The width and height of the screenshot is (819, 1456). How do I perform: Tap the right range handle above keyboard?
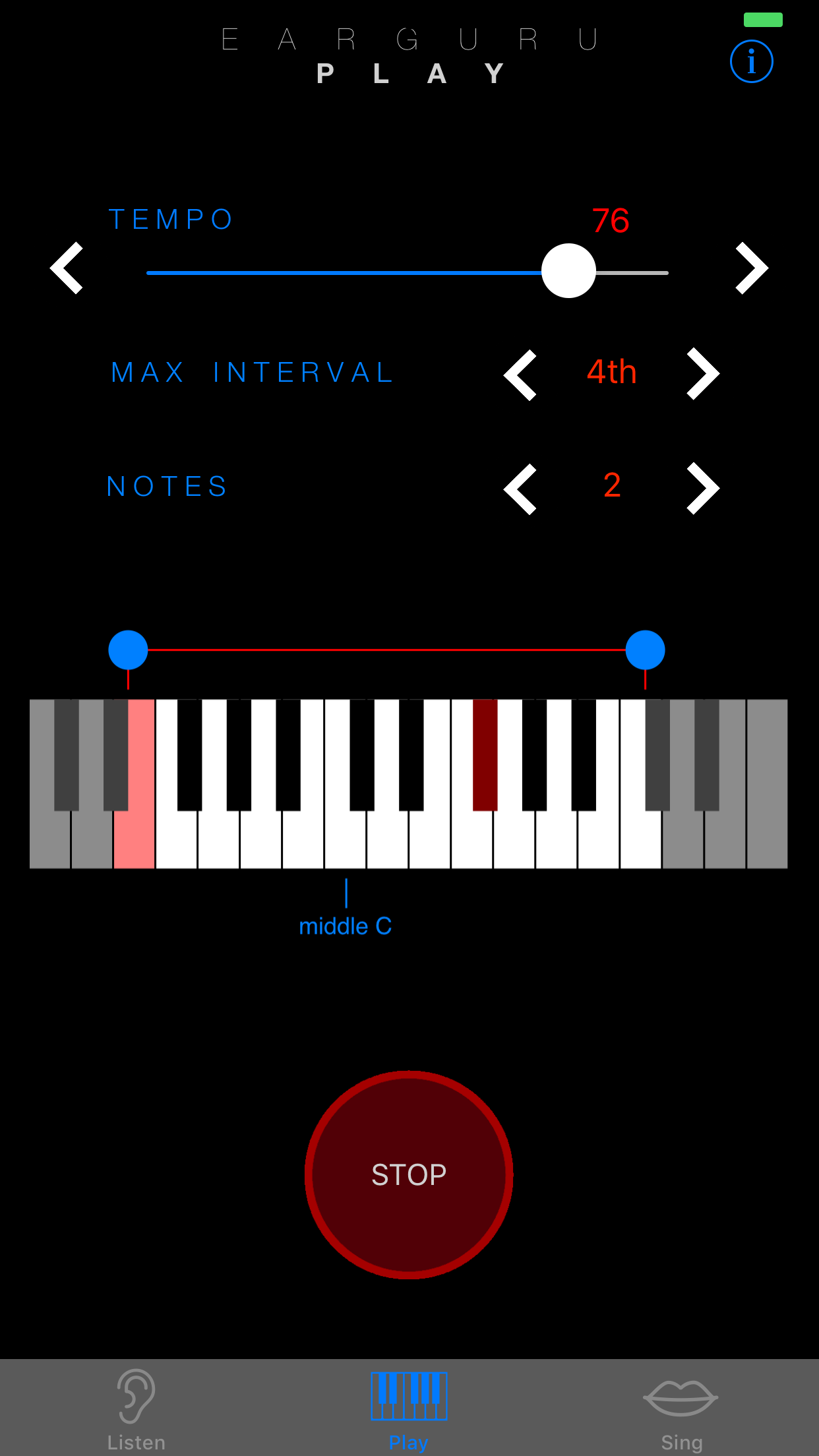(x=645, y=650)
